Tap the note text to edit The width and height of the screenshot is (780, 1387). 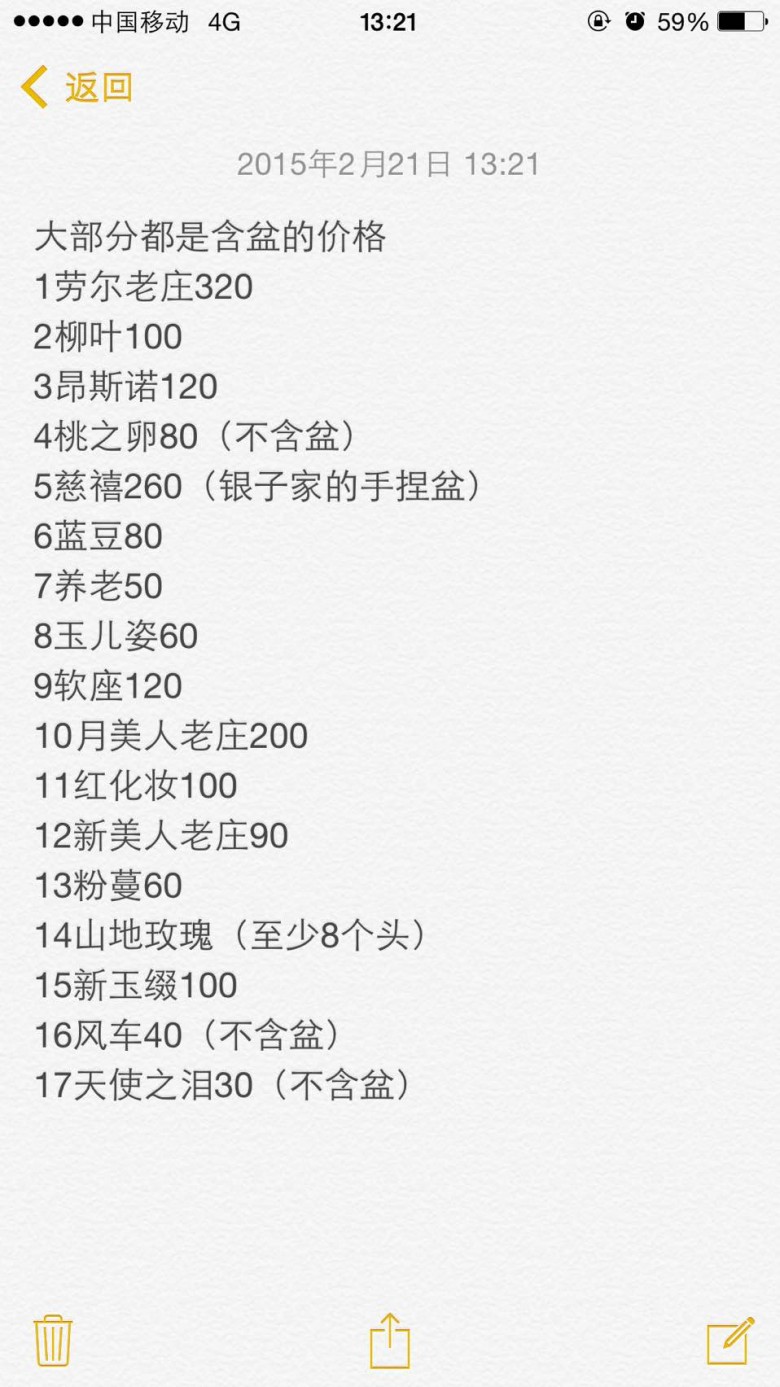pyautogui.click(x=300, y=660)
